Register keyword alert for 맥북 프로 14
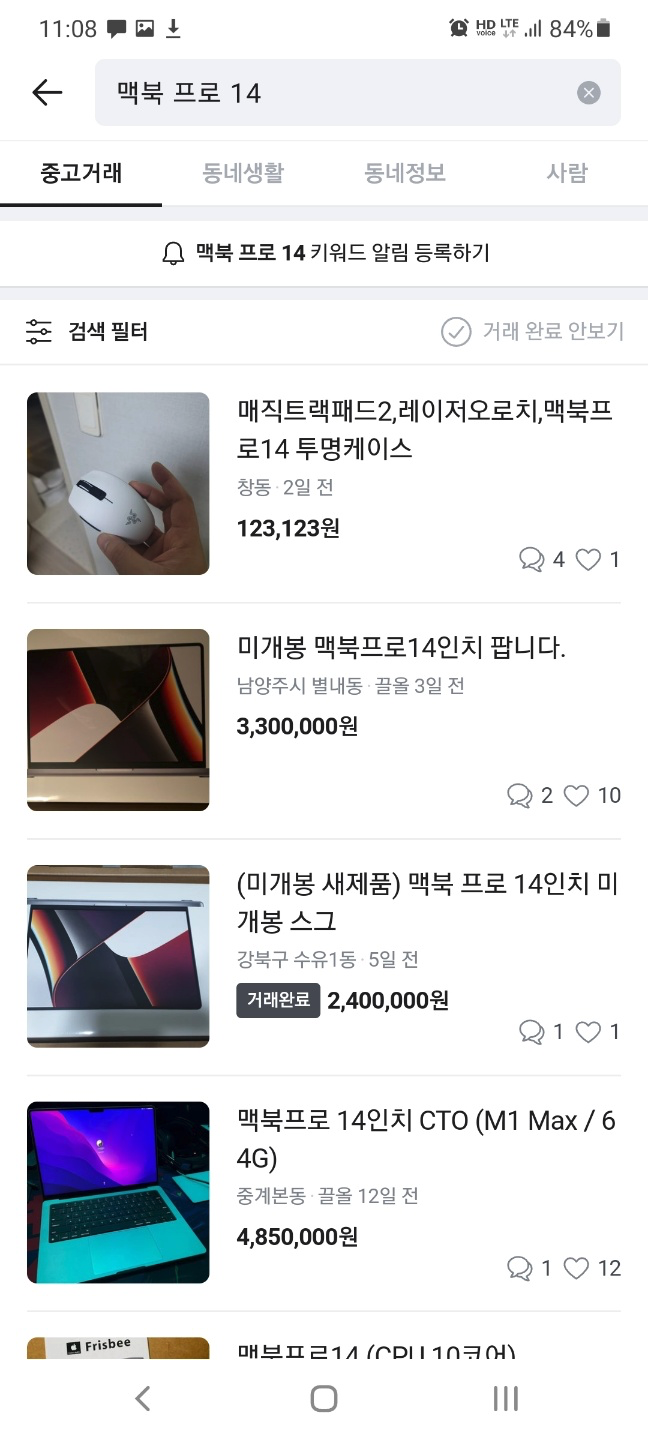Image resolution: width=648 pixels, height=1440 pixels. (325, 253)
